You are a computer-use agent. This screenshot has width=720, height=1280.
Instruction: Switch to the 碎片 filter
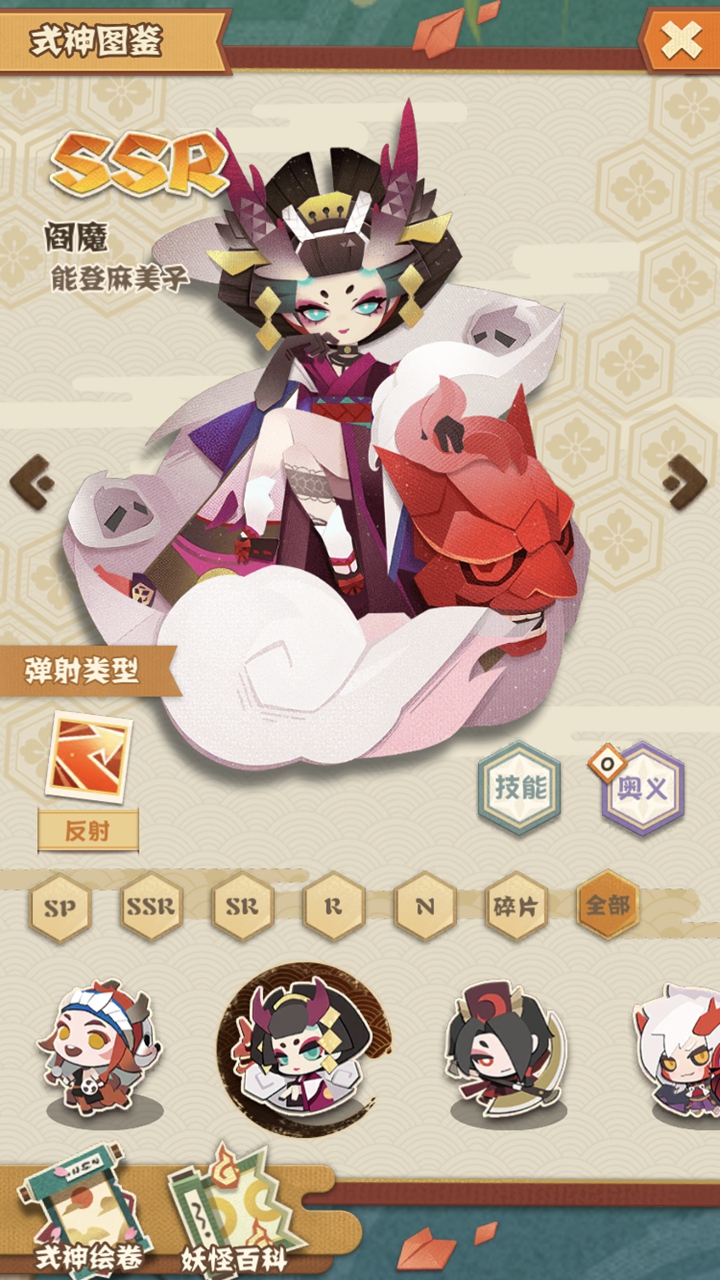(516, 908)
